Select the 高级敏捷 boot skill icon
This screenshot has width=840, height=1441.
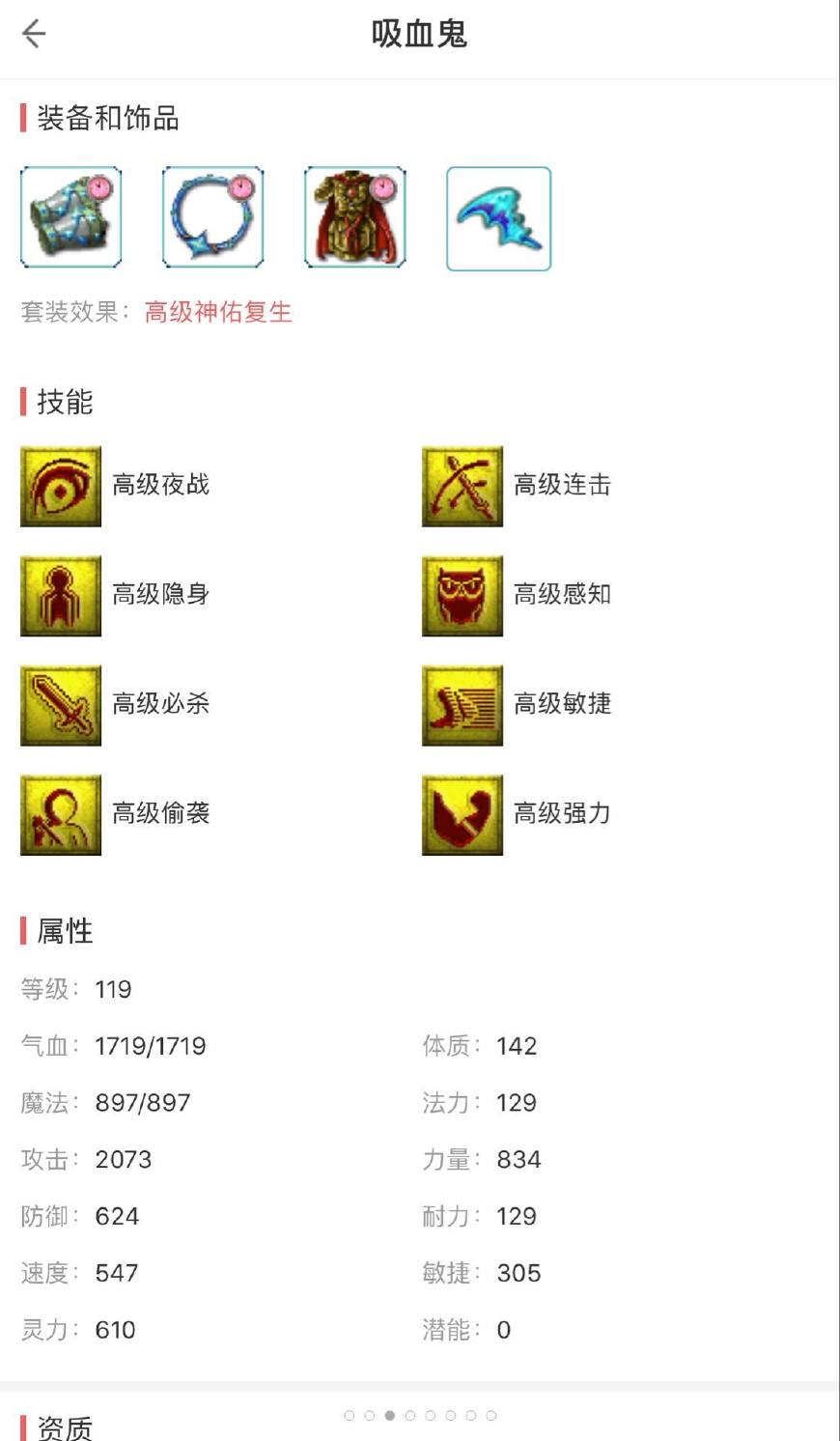click(x=462, y=705)
